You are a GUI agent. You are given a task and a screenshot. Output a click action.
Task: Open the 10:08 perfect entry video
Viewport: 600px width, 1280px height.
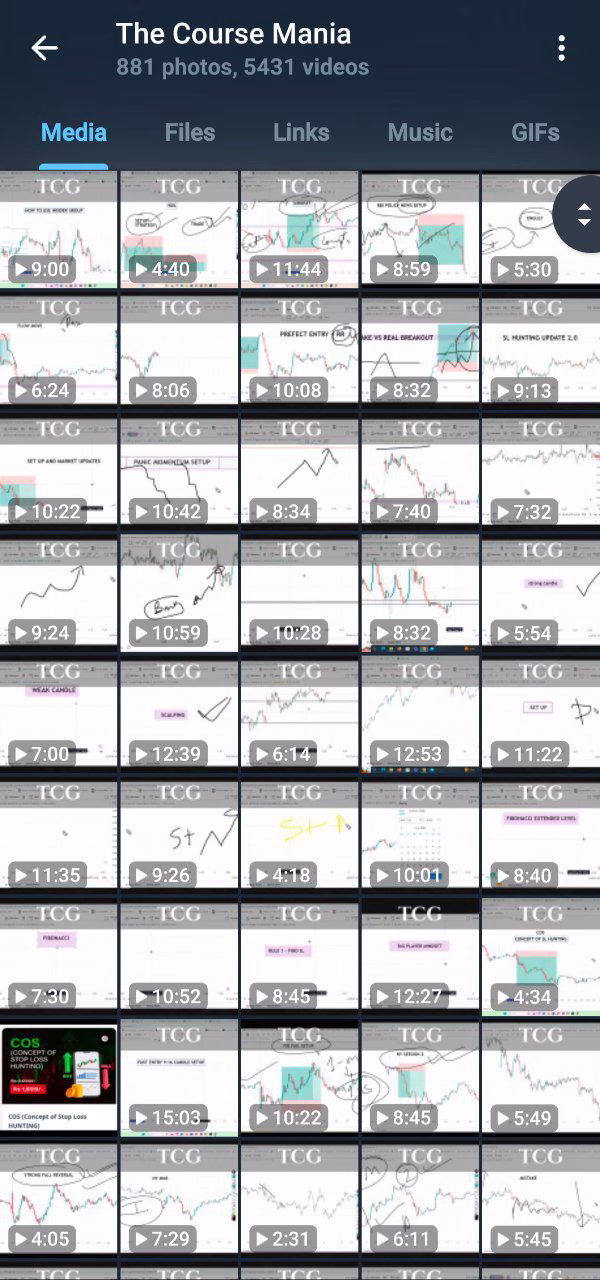click(x=299, y=350)
